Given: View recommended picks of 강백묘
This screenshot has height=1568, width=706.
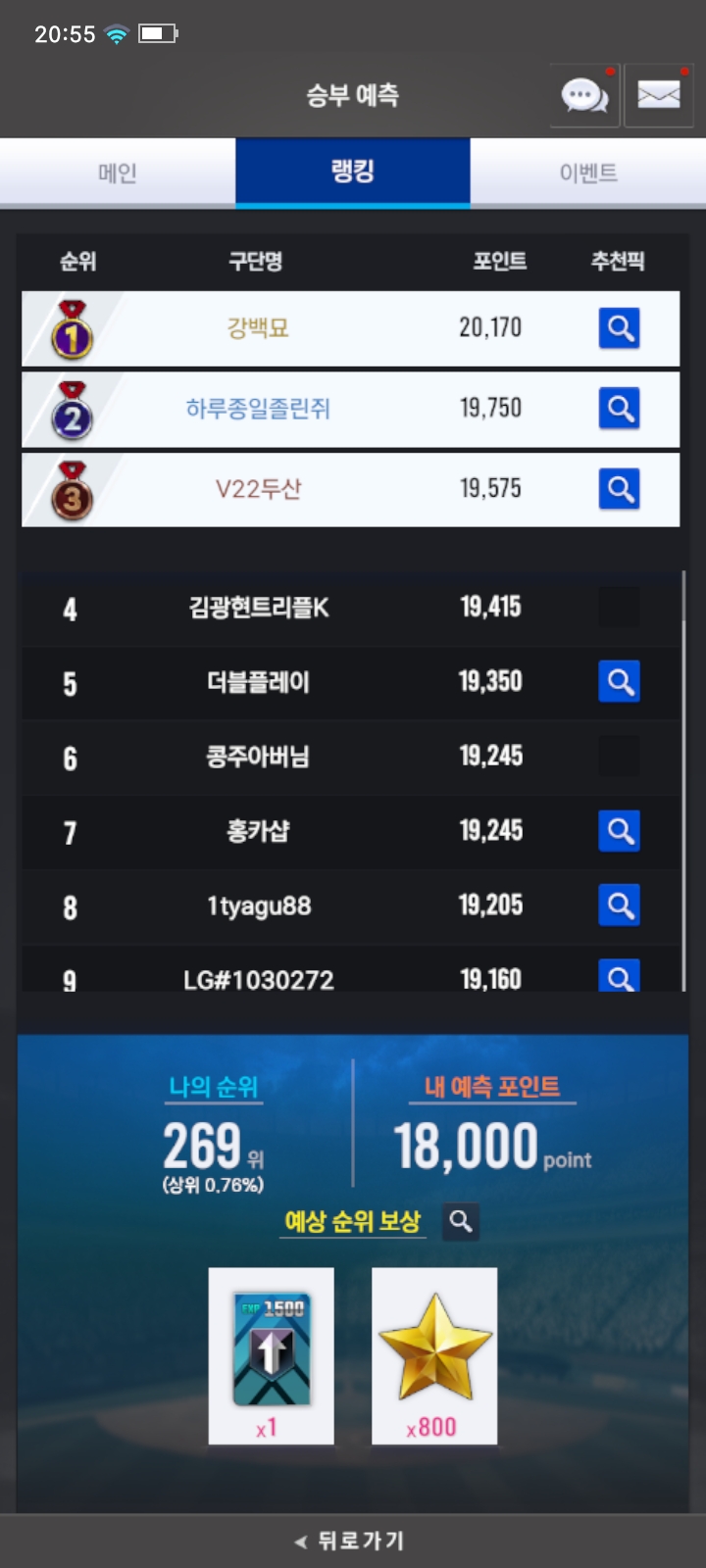Looking at the screenshot, I should (619, 328).
